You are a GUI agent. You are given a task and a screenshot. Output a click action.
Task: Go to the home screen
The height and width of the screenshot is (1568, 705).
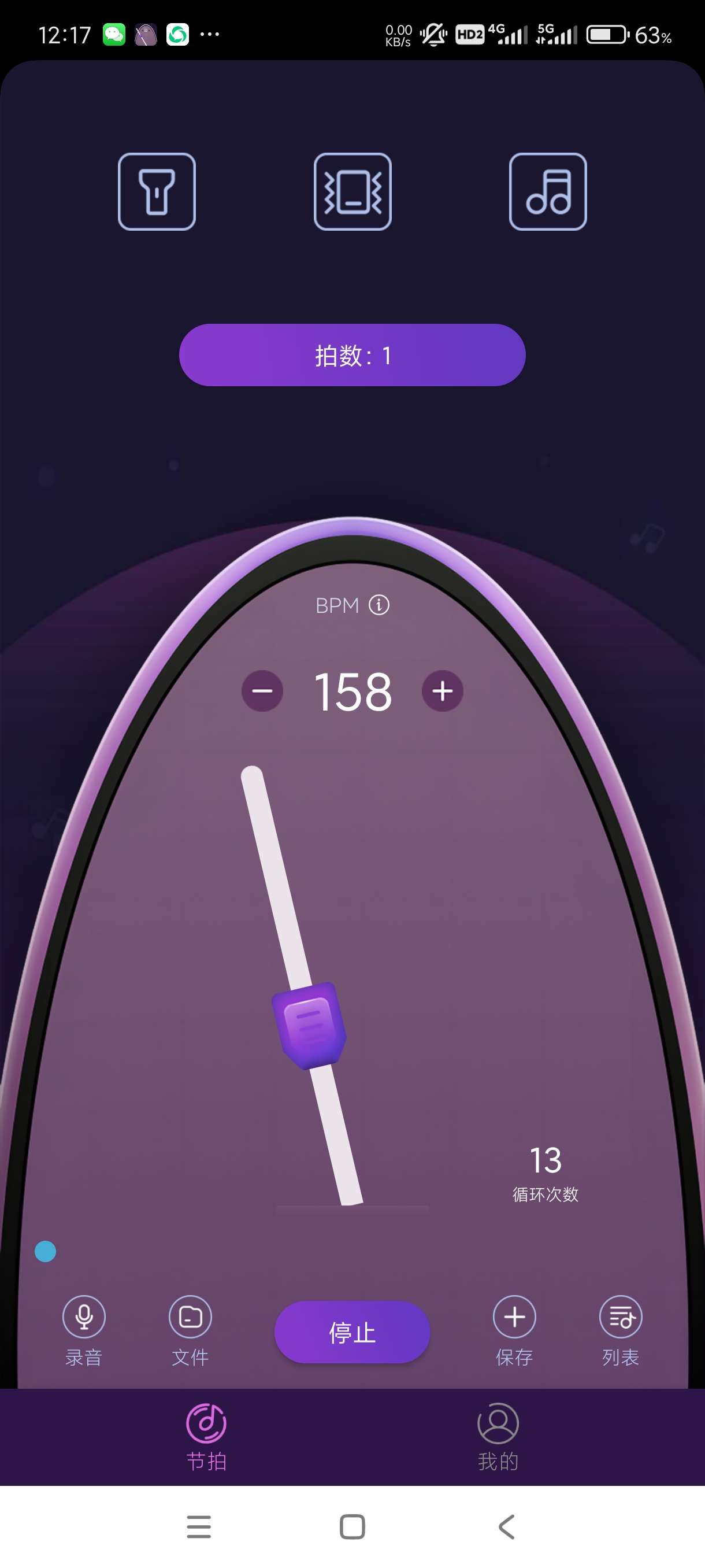point(352,1526)
